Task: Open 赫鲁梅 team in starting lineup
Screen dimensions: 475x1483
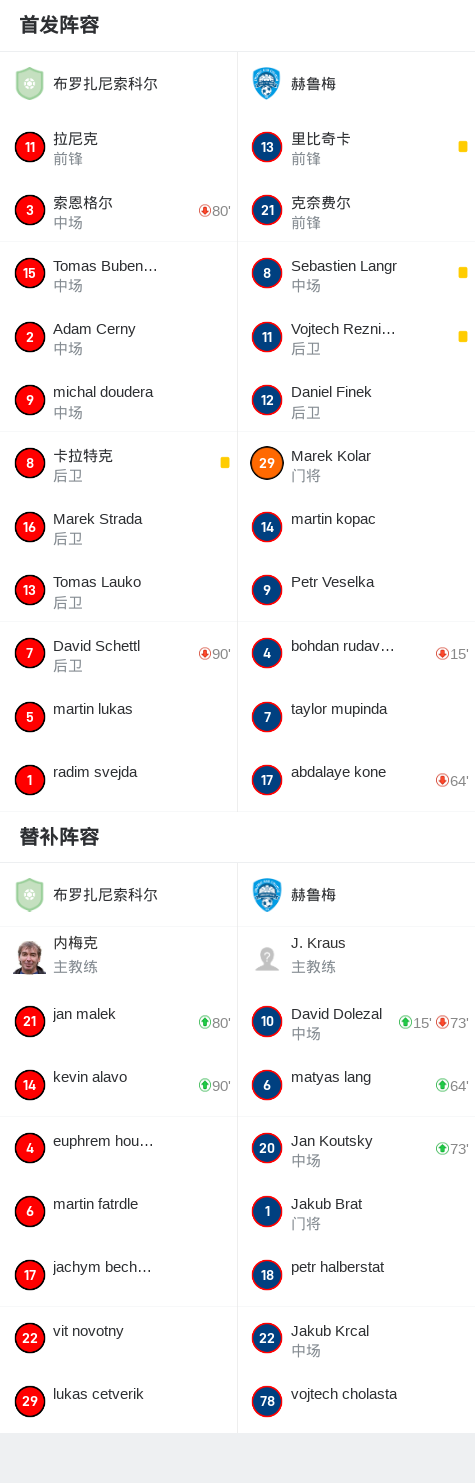Action: (x=356, y=83)
